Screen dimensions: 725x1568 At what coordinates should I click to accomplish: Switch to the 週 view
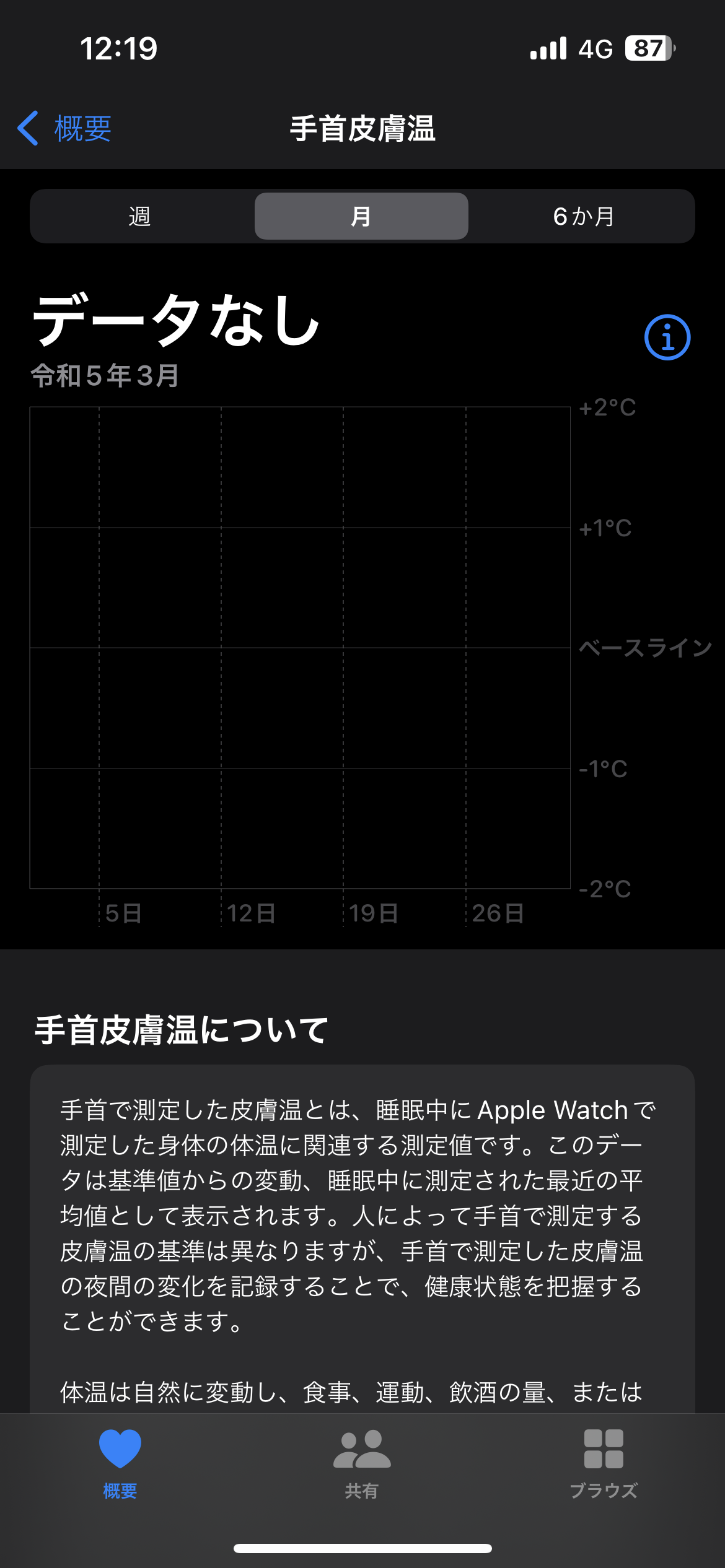tap(141, 216)
